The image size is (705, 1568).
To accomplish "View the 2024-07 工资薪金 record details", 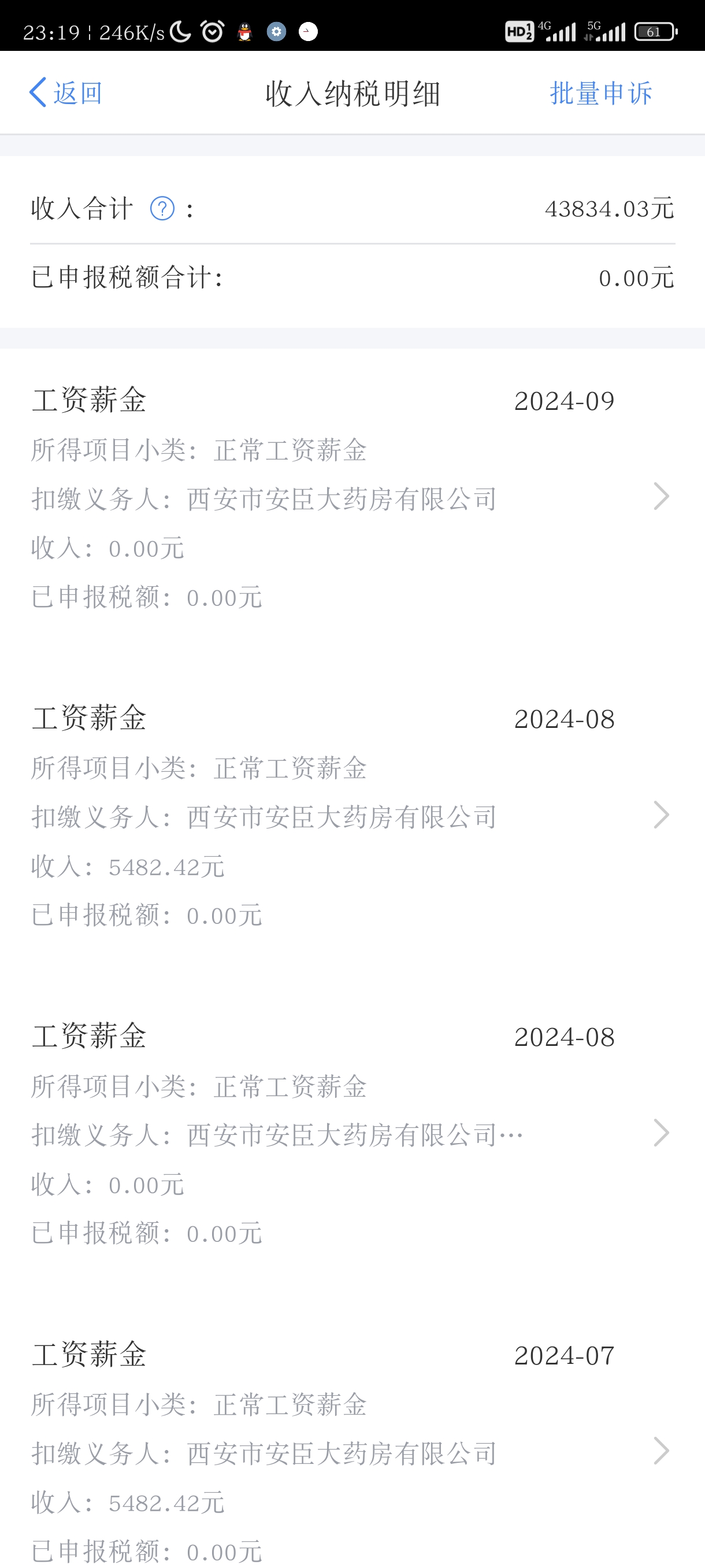I will tap(353, 1452).
